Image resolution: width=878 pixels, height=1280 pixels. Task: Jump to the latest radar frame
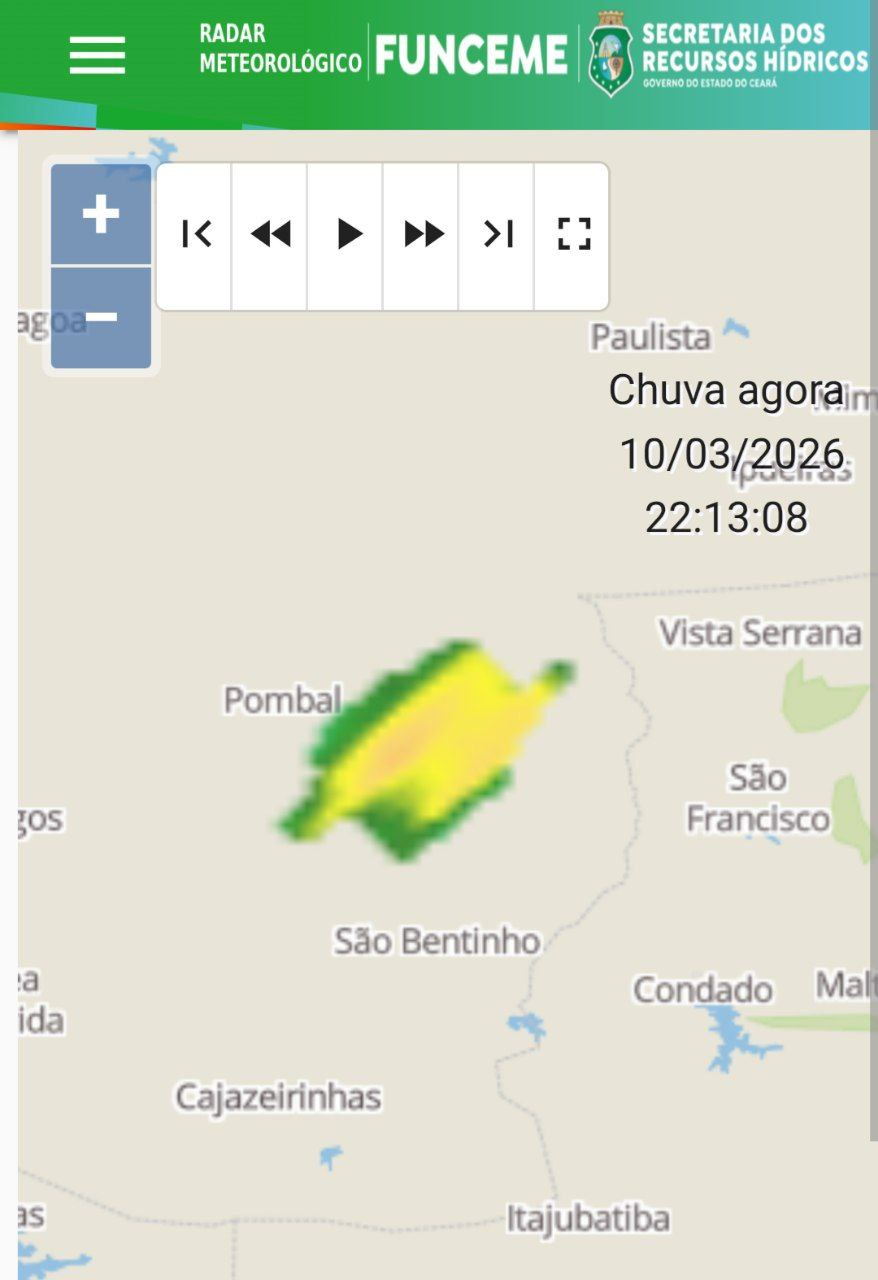(x=498, y=235)
